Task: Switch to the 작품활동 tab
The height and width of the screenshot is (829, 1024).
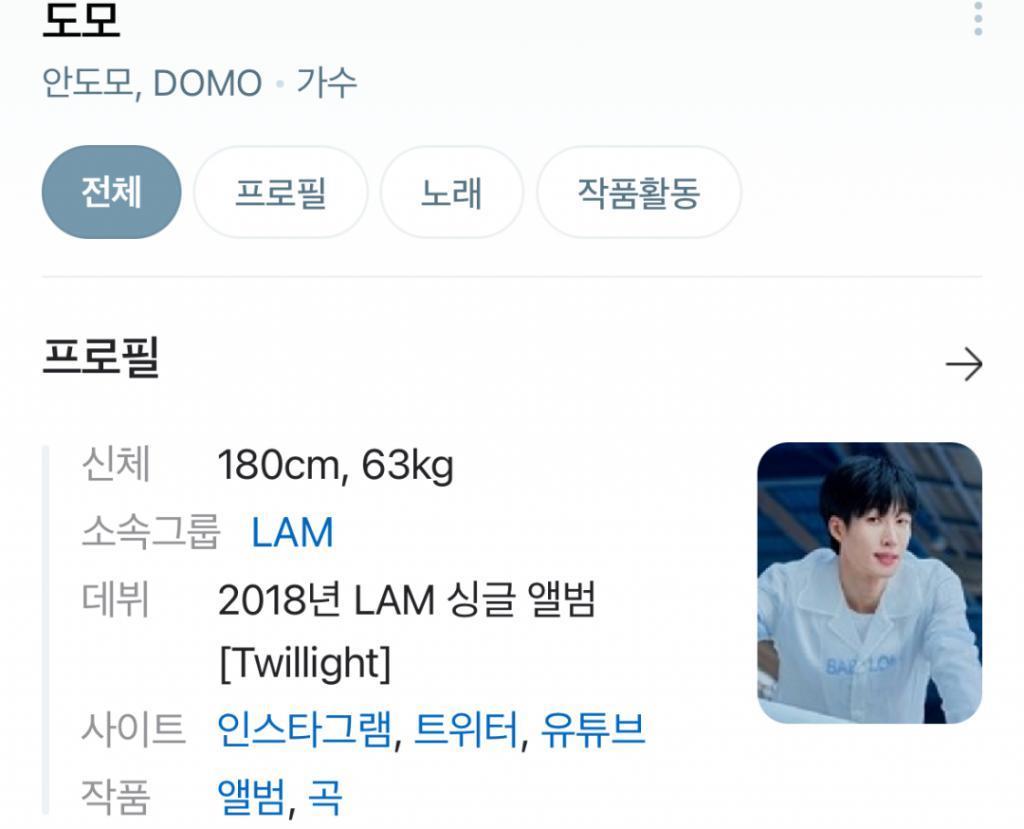Action: [x=638, y=192]
